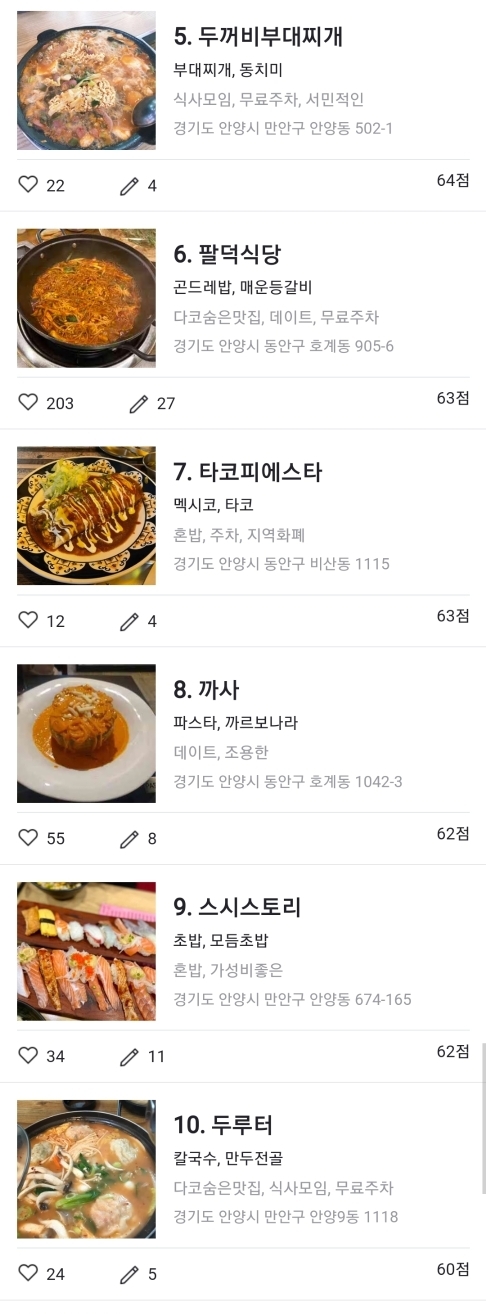Viewport: 486px width, 1314px height.
Task: Write a review for 두꺼비부대찌개
Action: tap(129, 185)
